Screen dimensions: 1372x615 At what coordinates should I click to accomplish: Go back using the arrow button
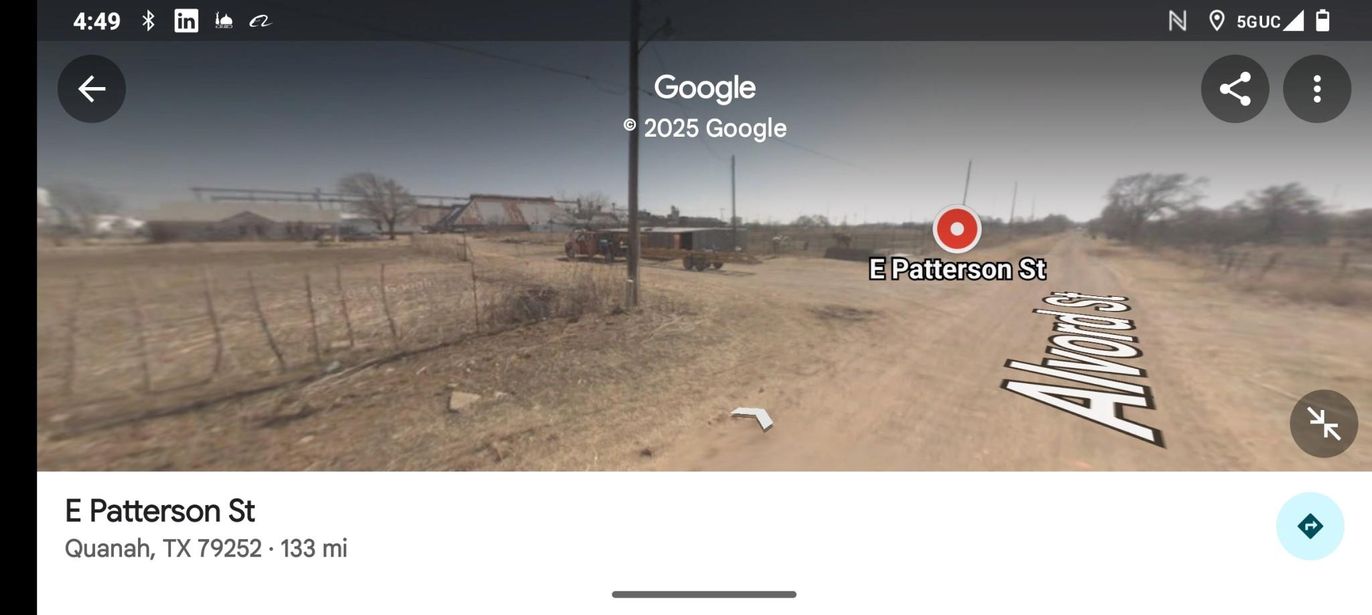pyautogui.click(x=92, y=89)
